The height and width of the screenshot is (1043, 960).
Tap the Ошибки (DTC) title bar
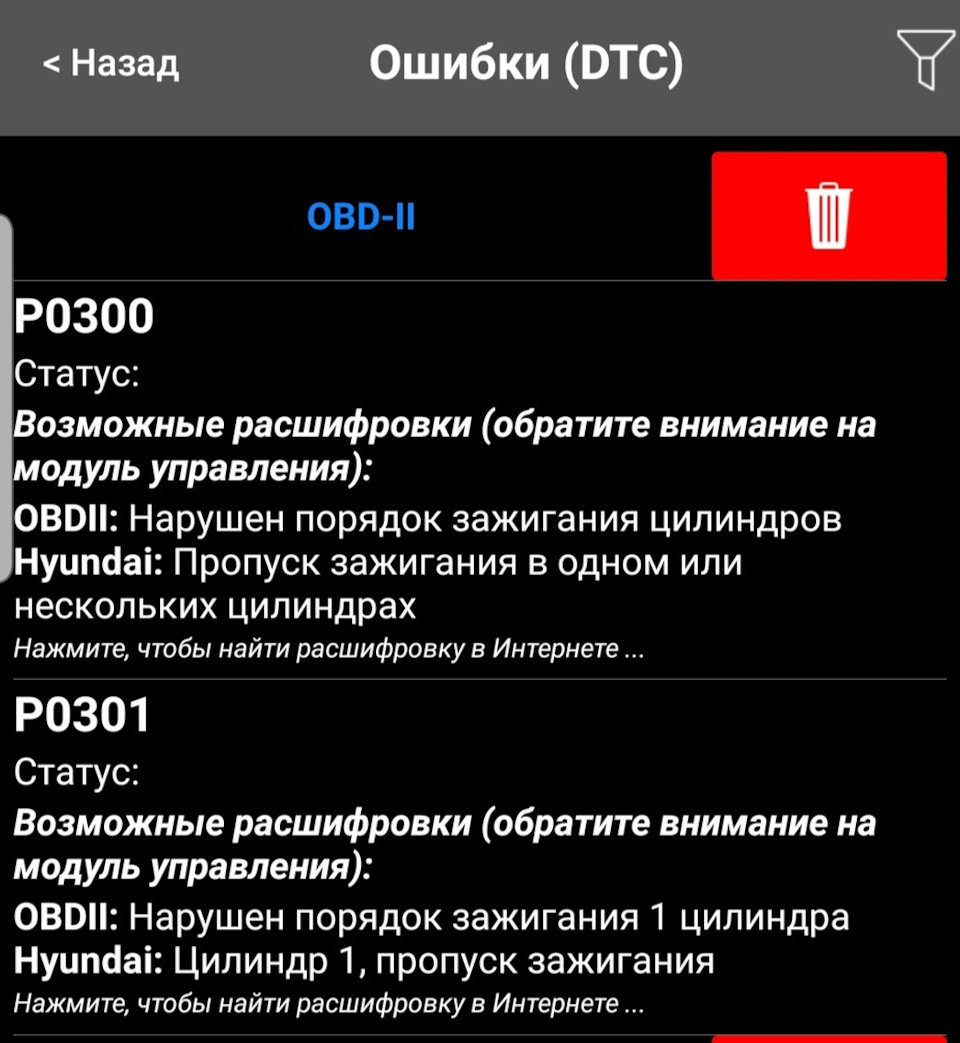529,62
